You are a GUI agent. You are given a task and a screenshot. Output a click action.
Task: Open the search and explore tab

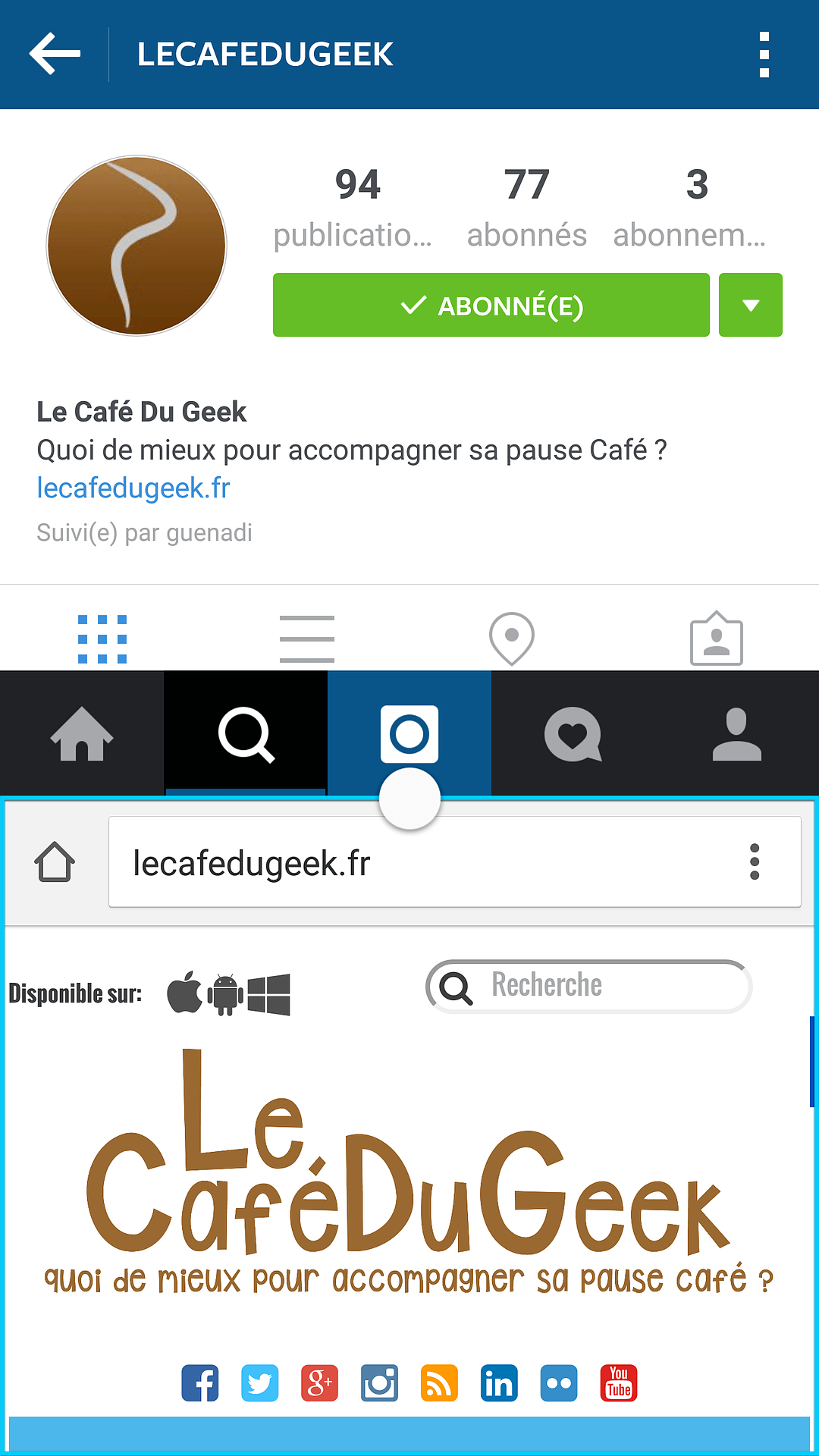tap(246, 733)
